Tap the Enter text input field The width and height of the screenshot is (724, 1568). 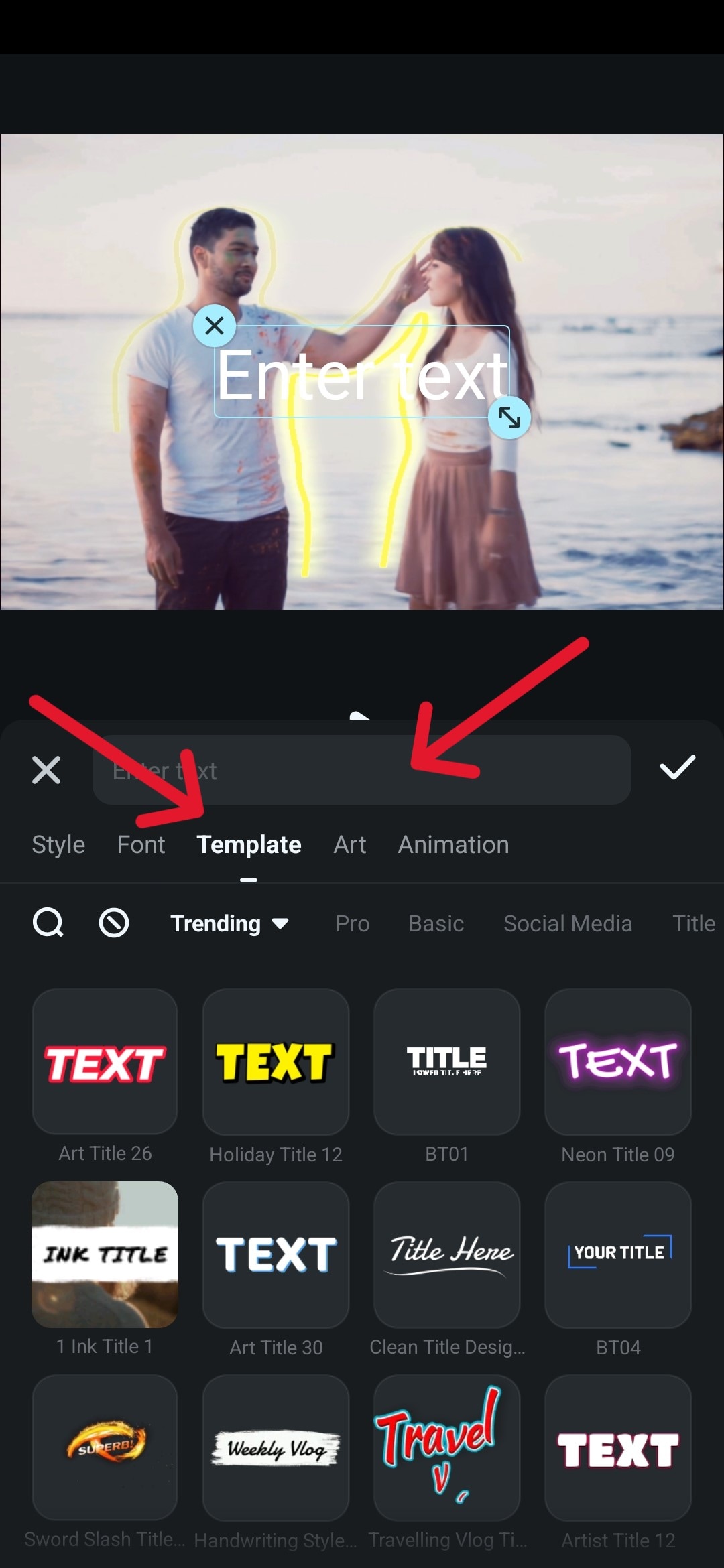coord(362,770)
